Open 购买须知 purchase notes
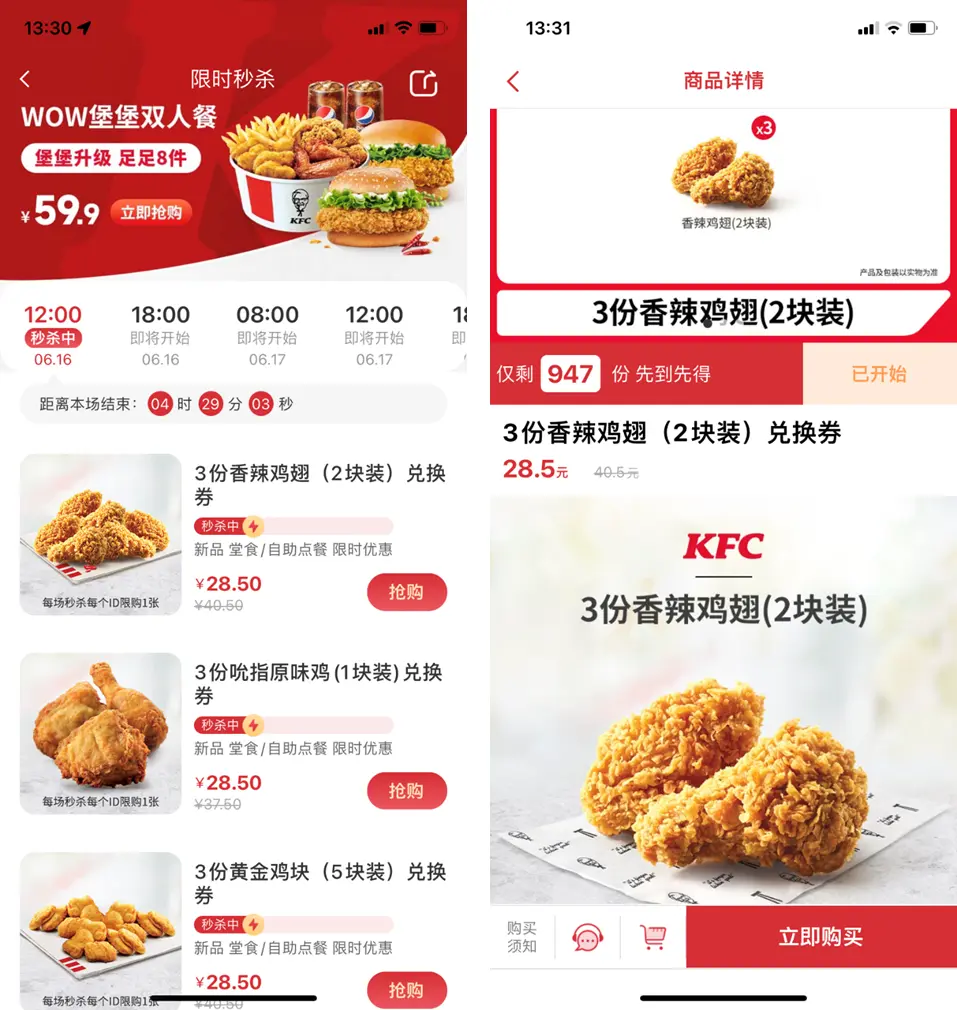This screenshot has height=1010, width=957. point(522,937)
